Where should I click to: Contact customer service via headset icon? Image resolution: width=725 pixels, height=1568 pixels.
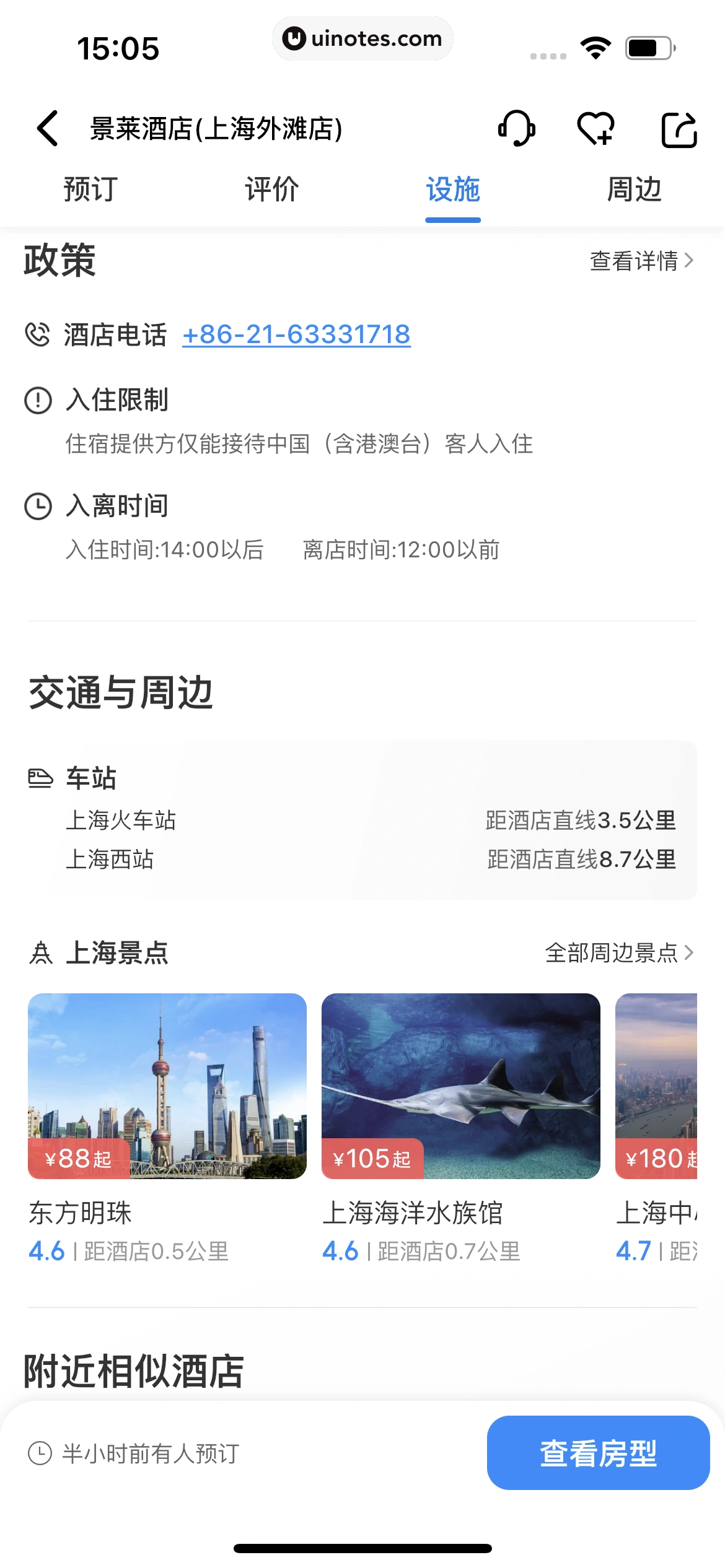click(x=516, y=129)
